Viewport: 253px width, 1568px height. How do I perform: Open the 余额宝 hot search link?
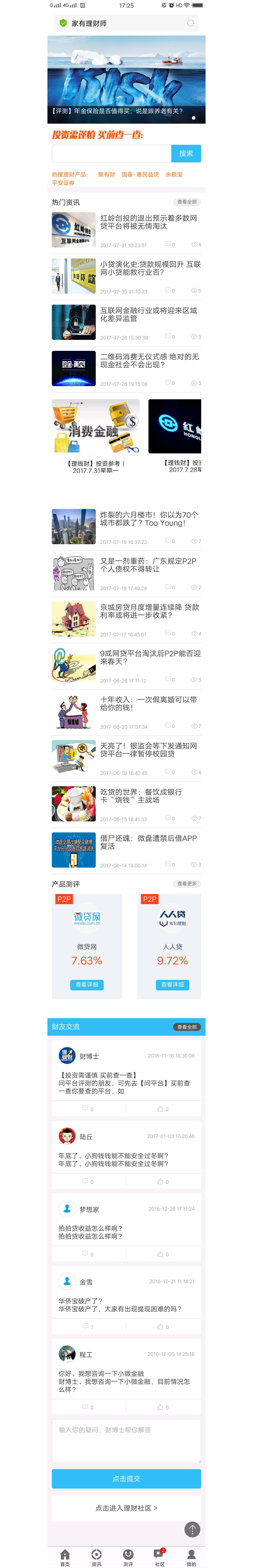[174, 175]
